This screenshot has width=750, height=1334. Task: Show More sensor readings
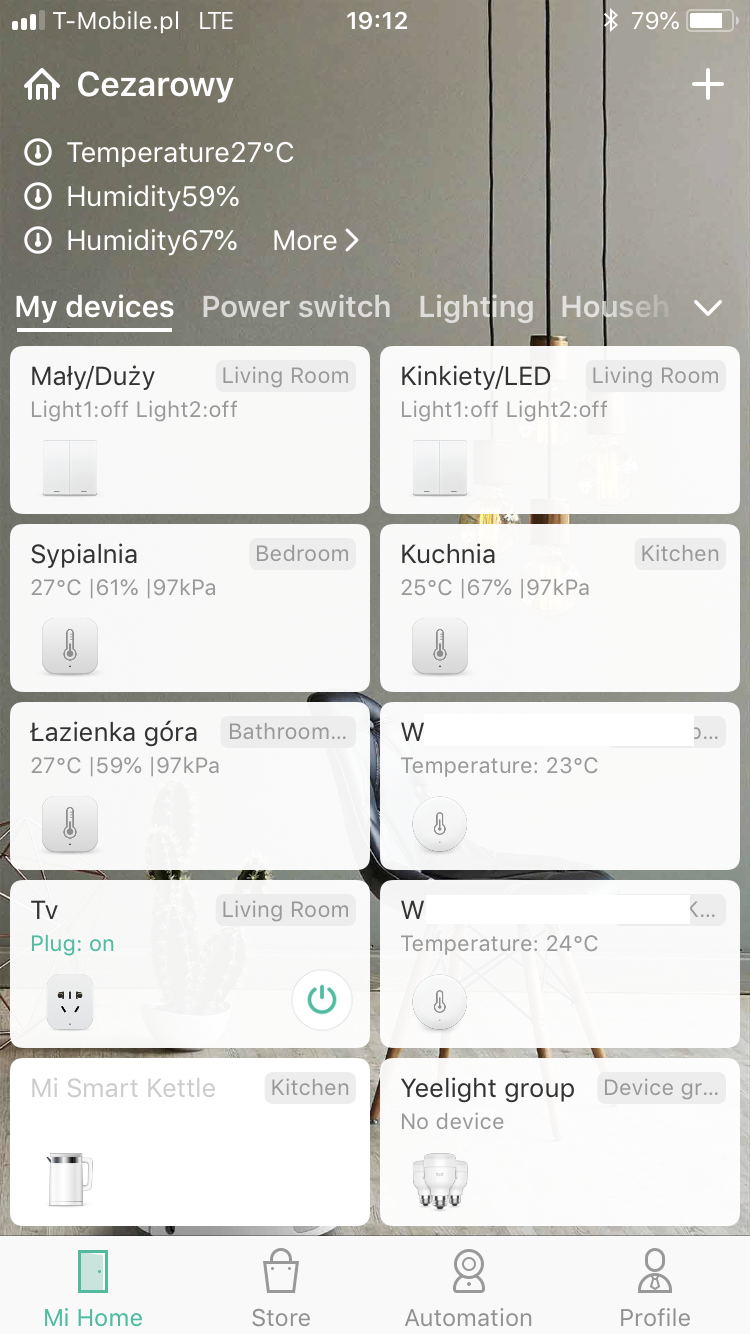pyautogui.click(x=315, y=241)
